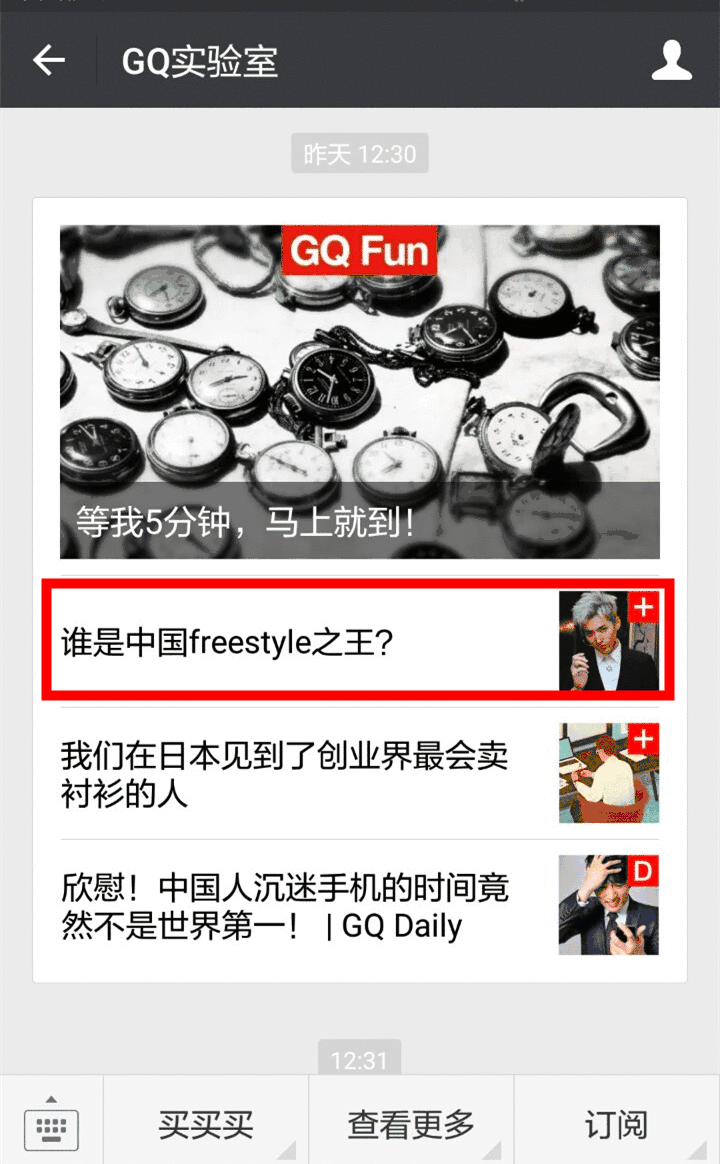This screenshot has height=1164, width=720.
Task: Open the article 谁是中国freestyle之王?
Action: click(x=300, y=641)
